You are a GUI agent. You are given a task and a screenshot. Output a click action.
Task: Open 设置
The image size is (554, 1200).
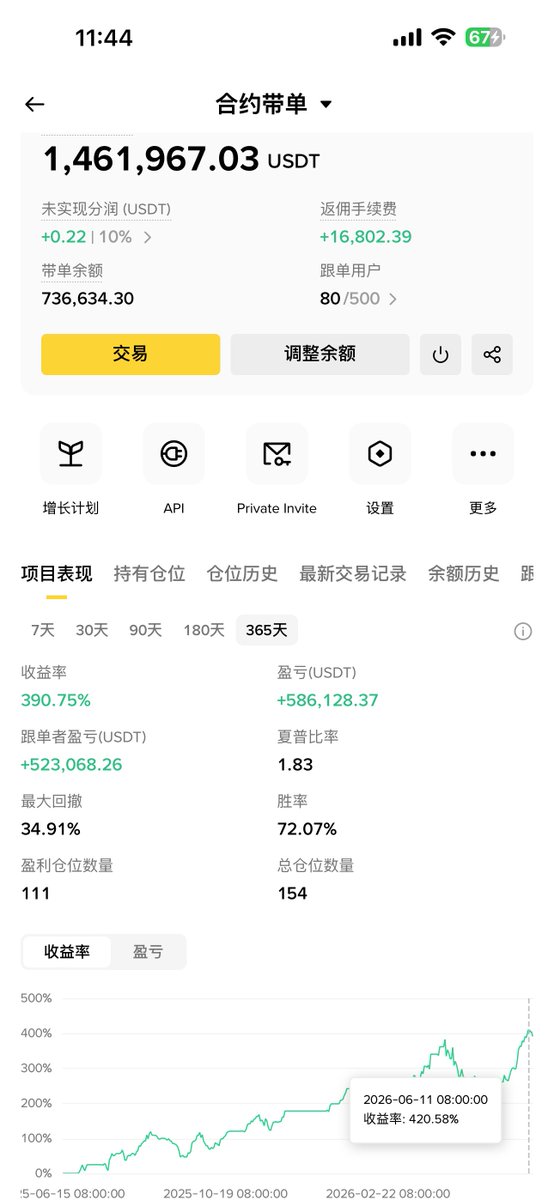(x=380, y=470)
